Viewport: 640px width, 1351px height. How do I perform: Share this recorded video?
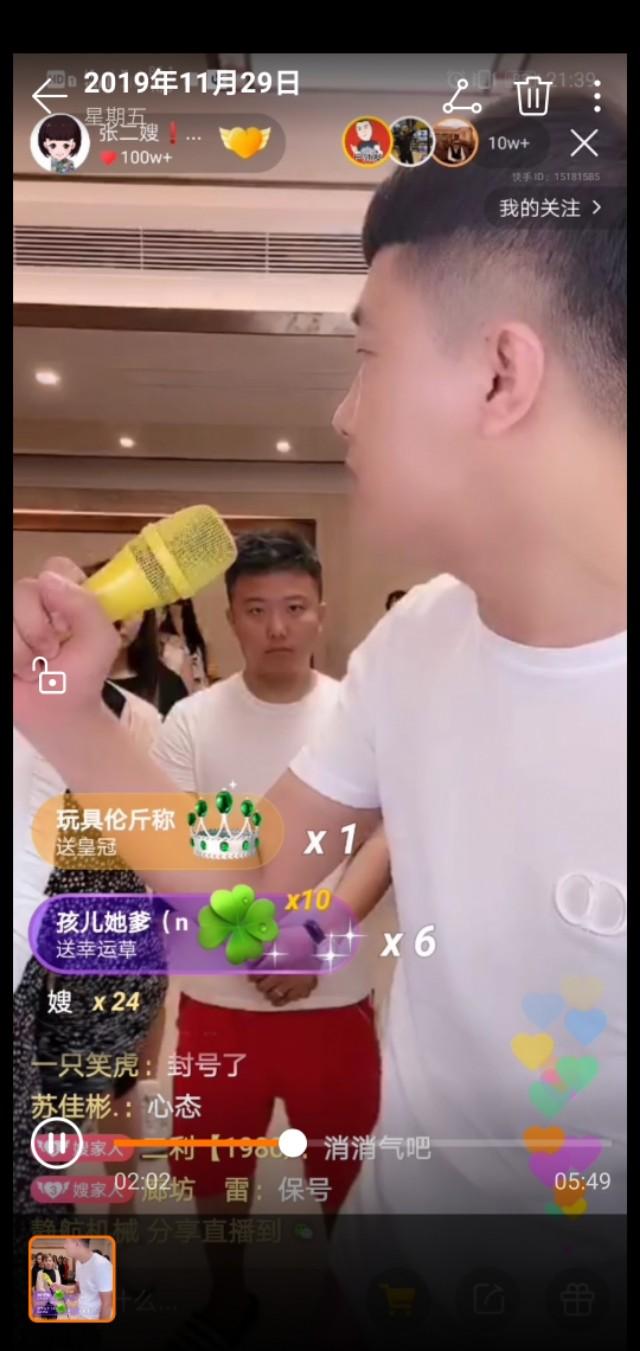point(462,96)
